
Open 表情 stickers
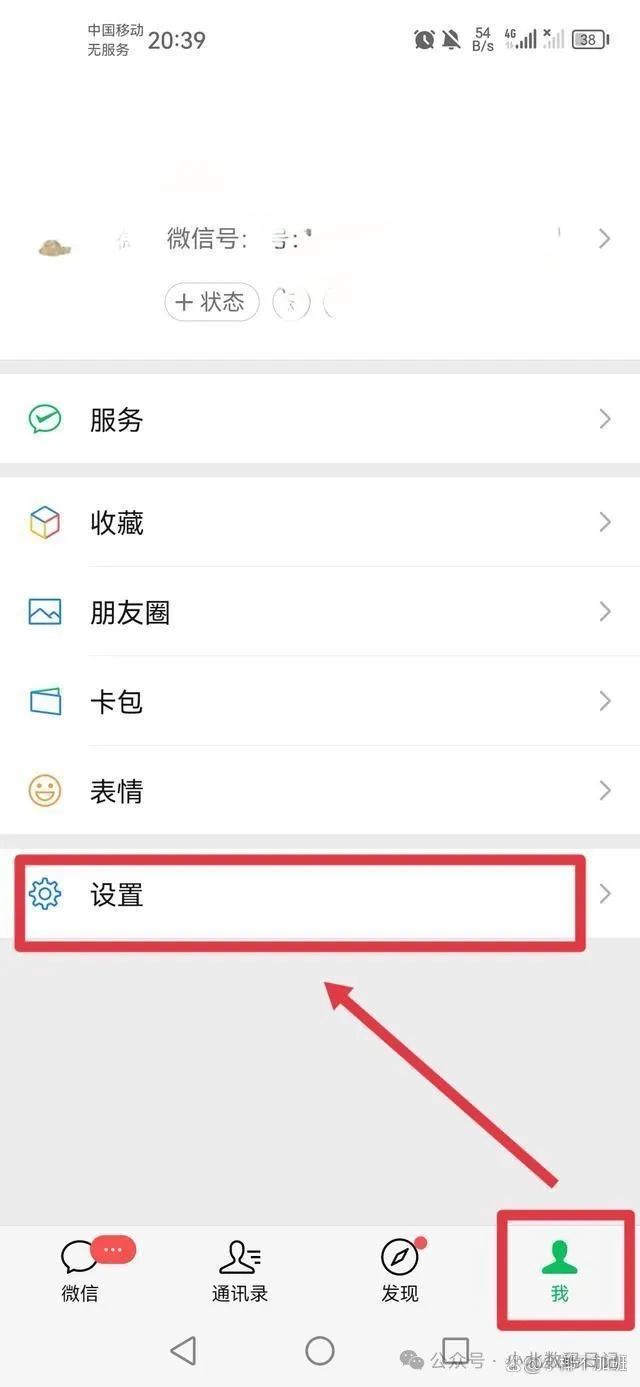click(320, 791)
